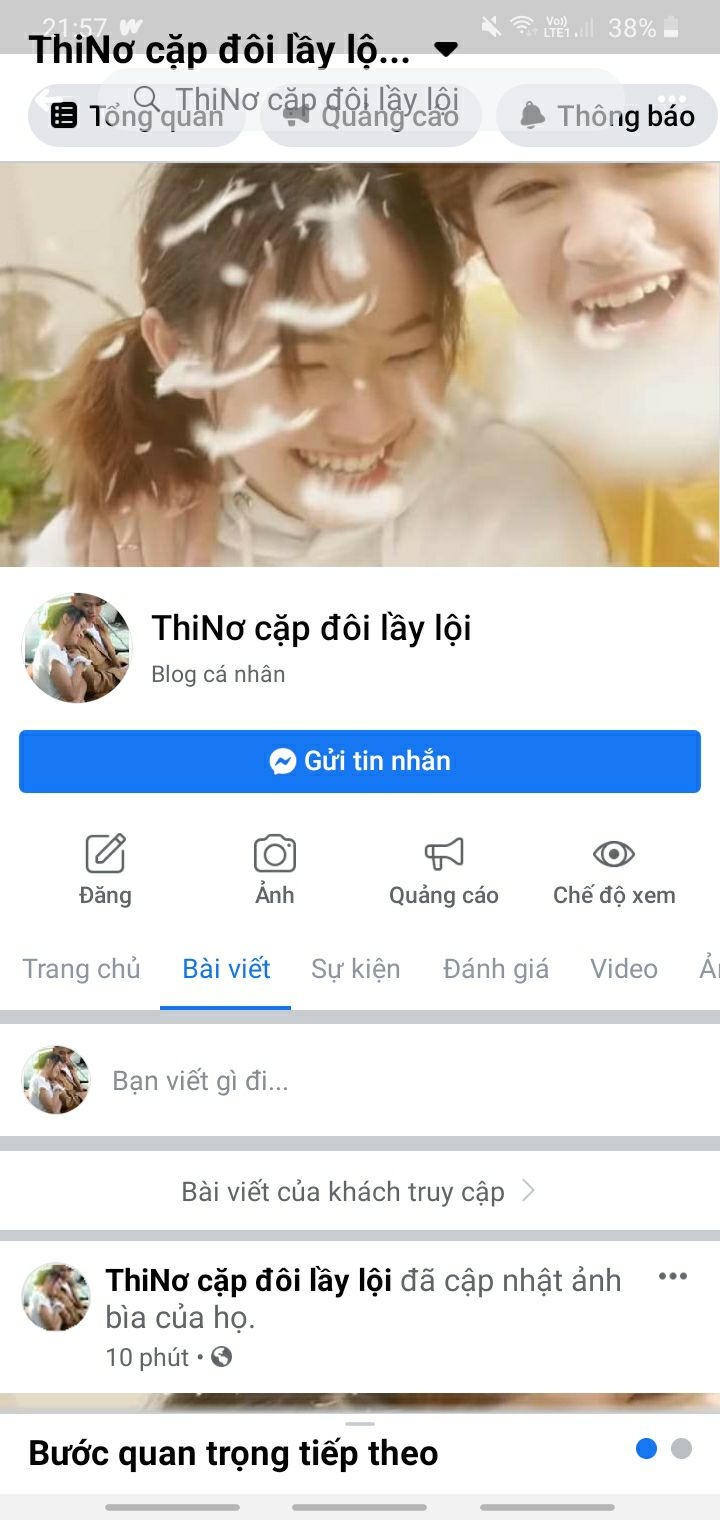Open the Đánh giá tab
The height and width of the screenshot is (1520, 720).
tap(496, 968)
